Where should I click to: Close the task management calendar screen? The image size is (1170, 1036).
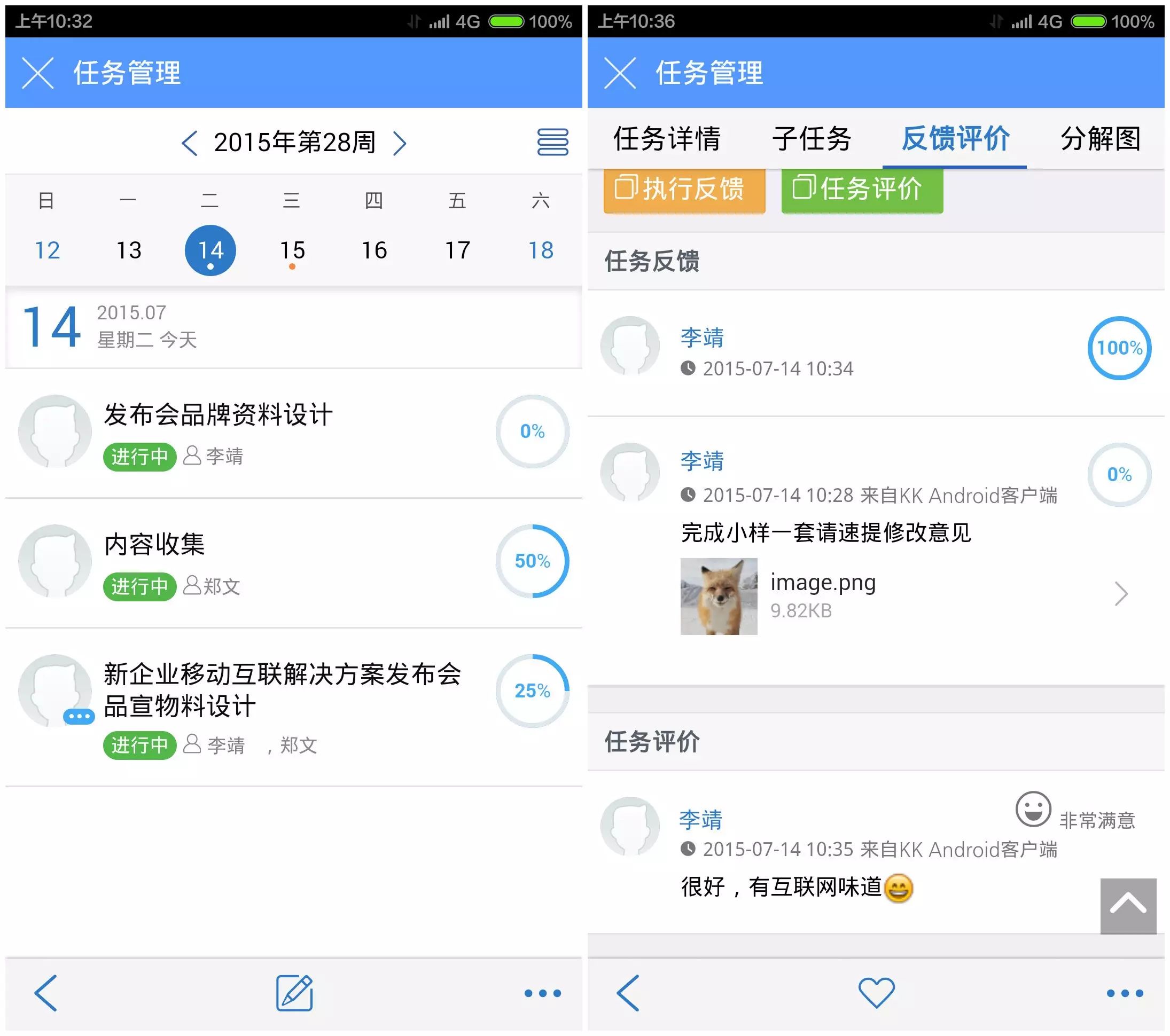(38, 73)
